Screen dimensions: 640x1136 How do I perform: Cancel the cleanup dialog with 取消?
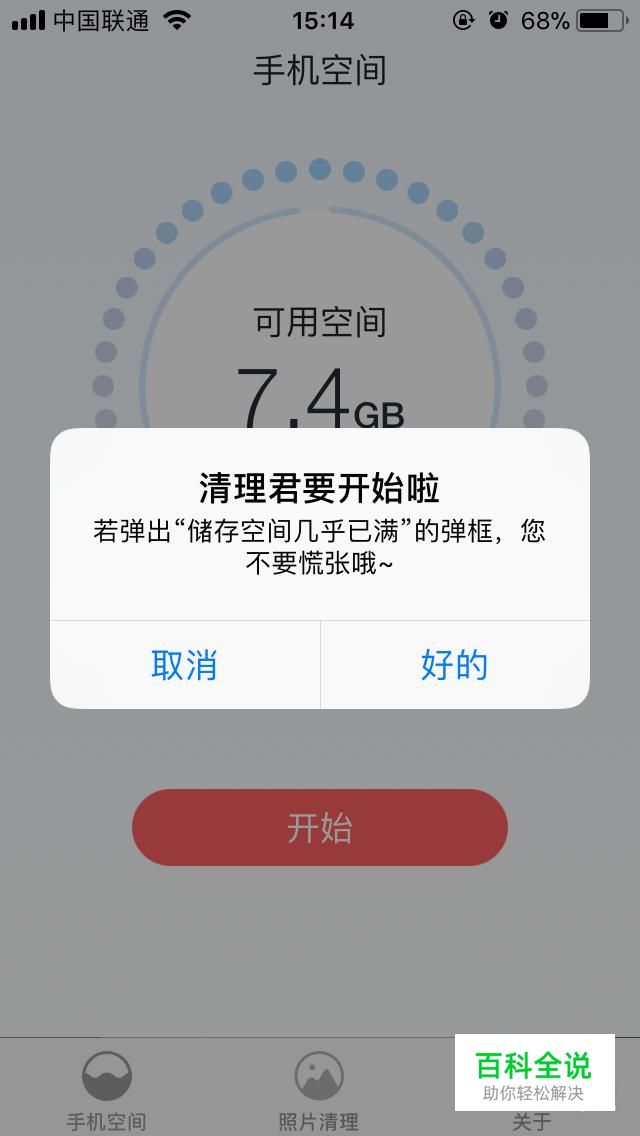185,665
